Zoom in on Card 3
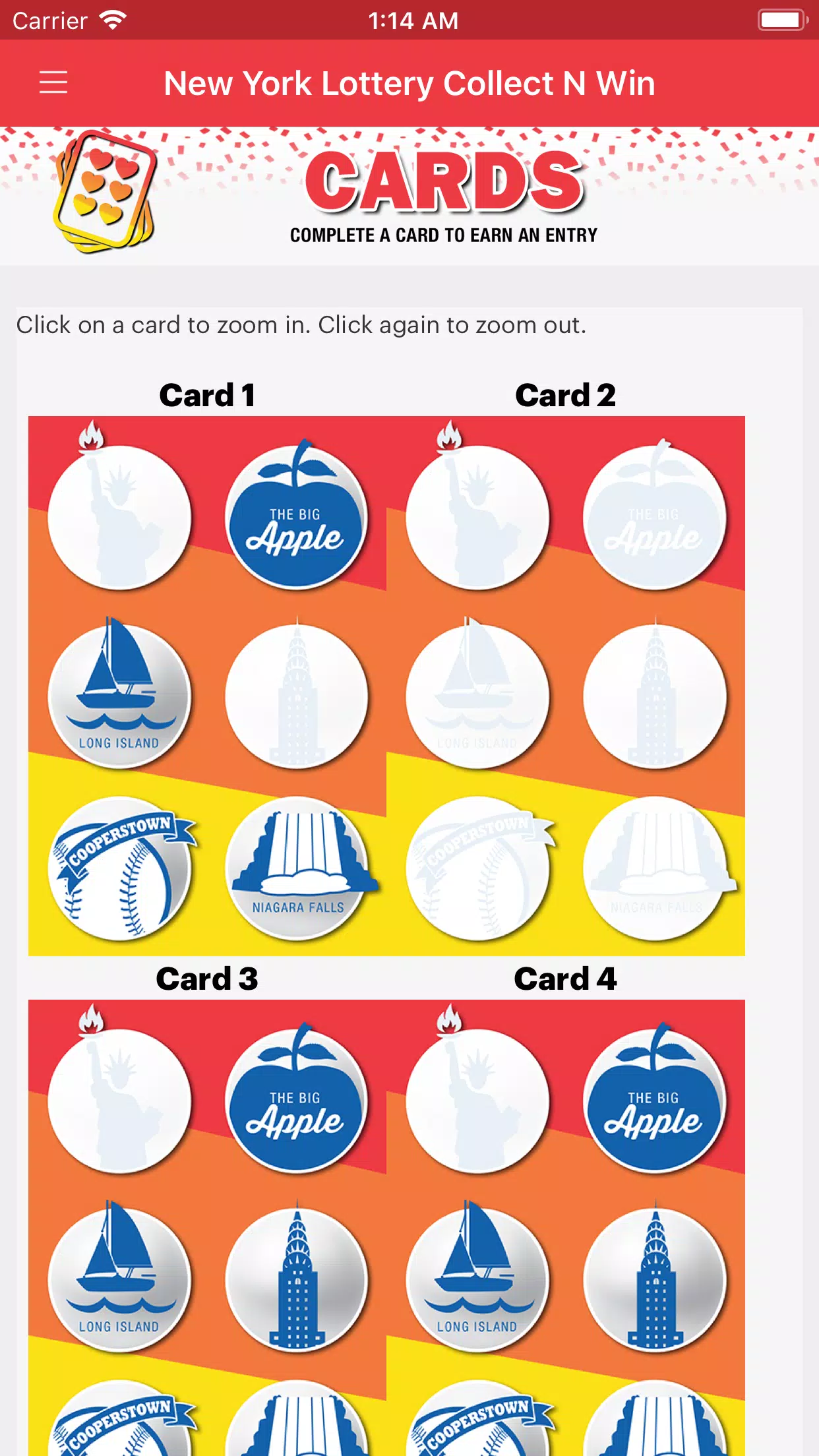Viewport: 819px width, 1456px height. pos(207,1227)
